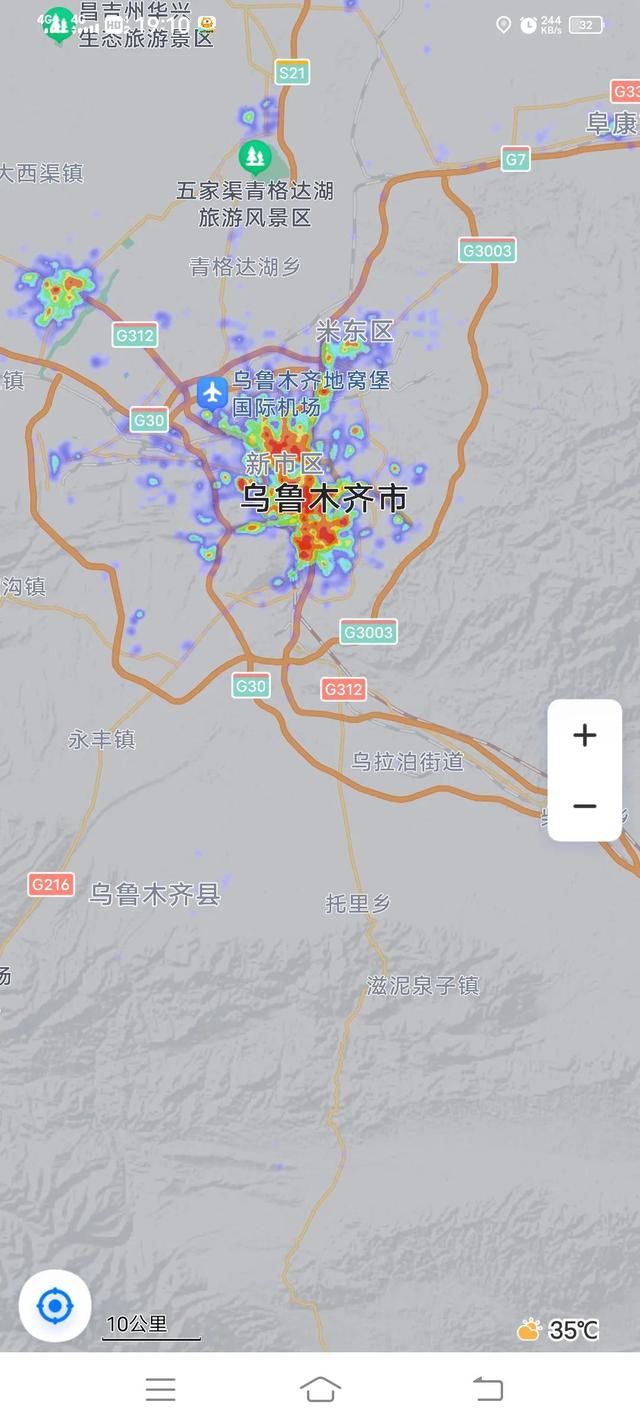Center map on my current location
Viewport: 640px width, 1427px height.
55,1305
